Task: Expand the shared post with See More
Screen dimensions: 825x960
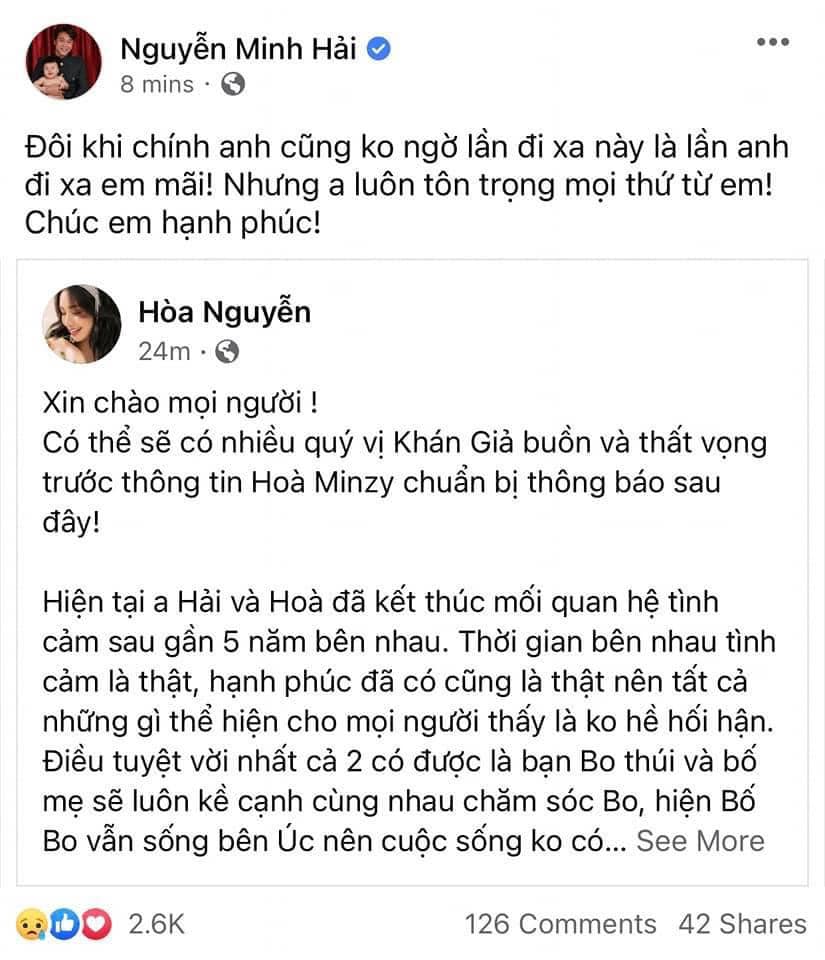Action: tap(700, 841)
